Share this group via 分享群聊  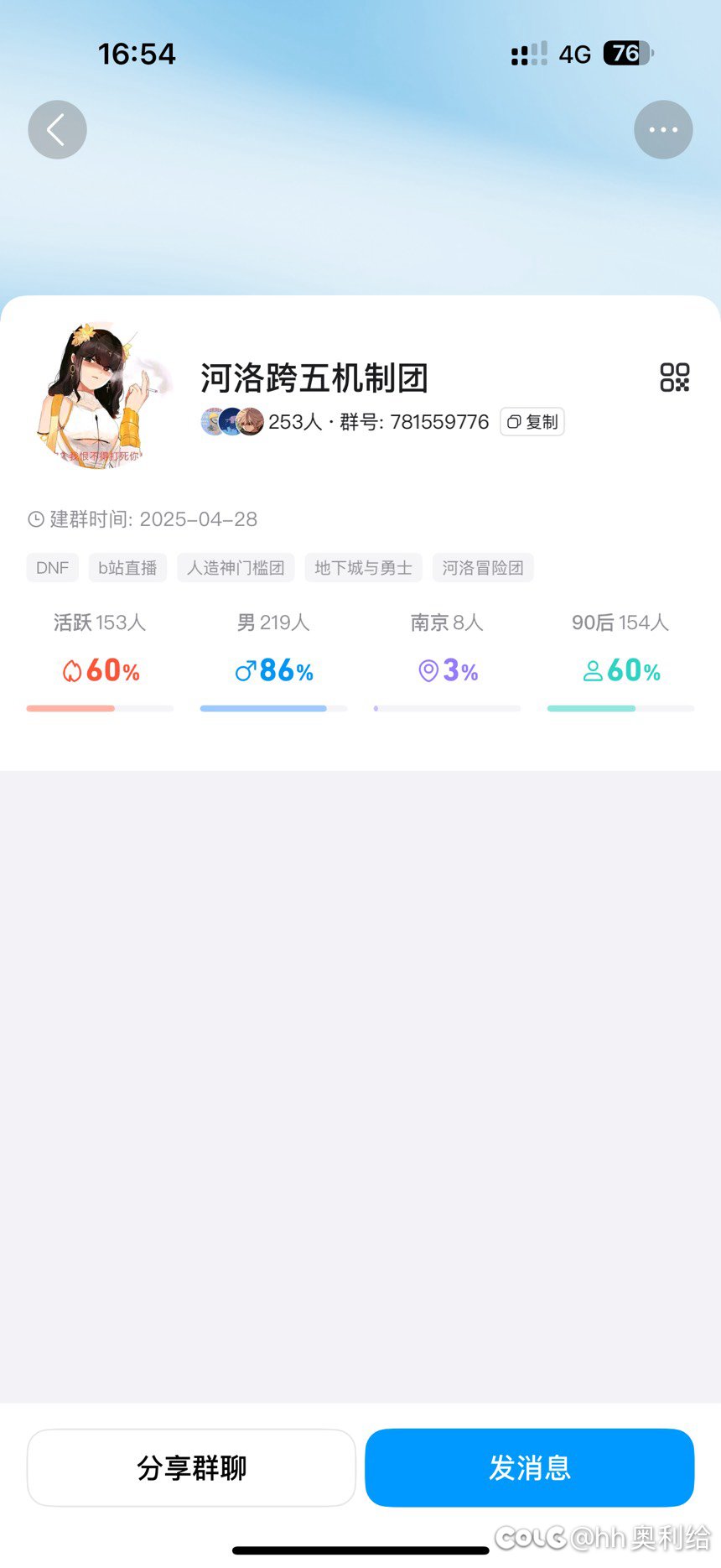point(192,1468)
